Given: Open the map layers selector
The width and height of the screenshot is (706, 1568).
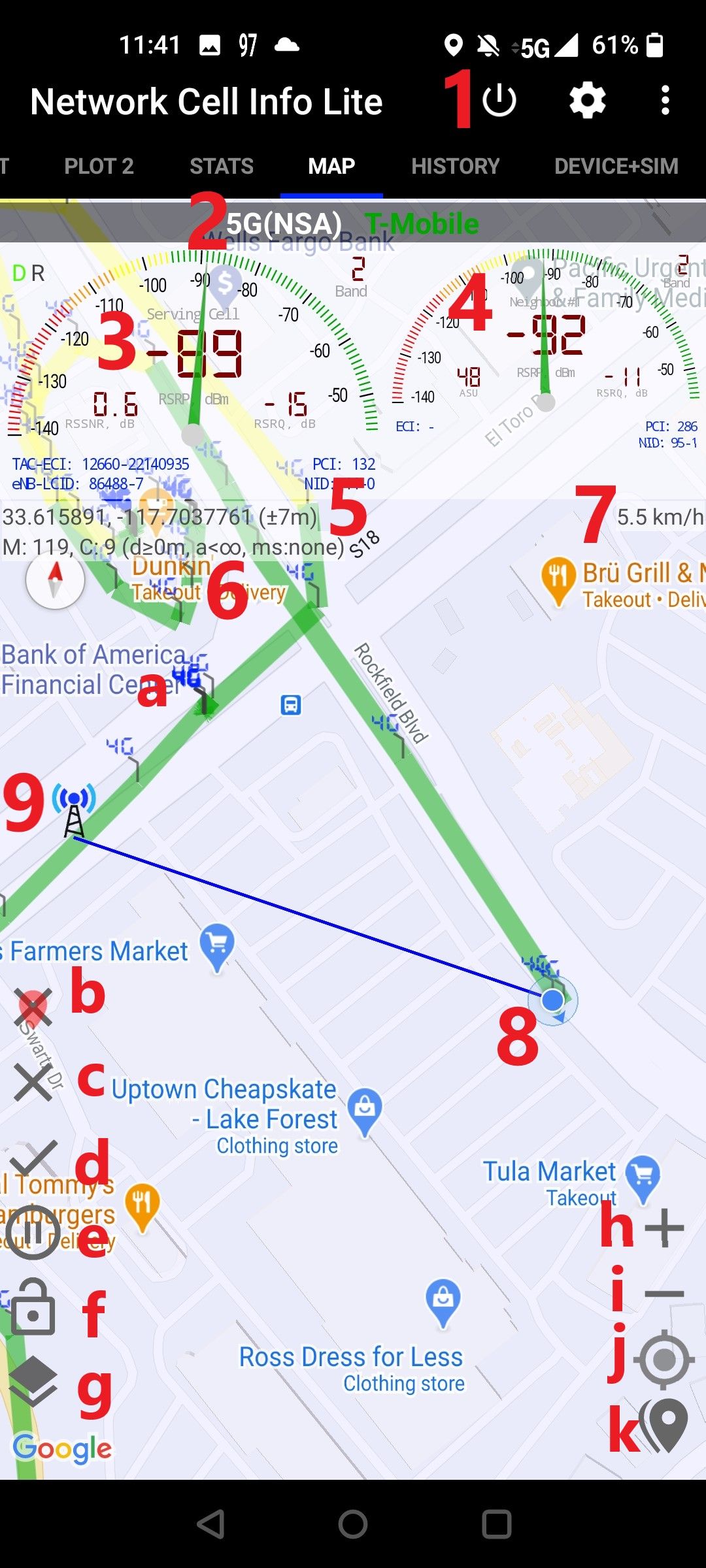Looking at the screenshot, I should [33, 1380].
